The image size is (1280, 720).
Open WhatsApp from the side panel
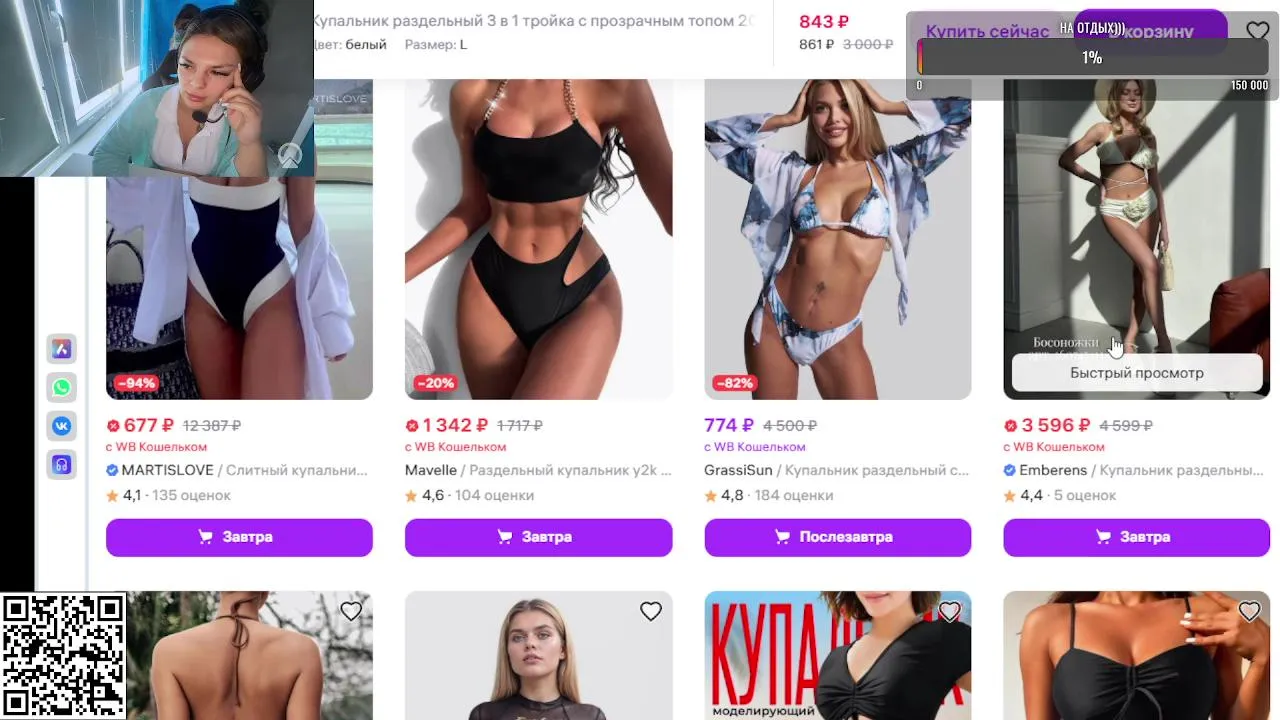pos(62,387)
